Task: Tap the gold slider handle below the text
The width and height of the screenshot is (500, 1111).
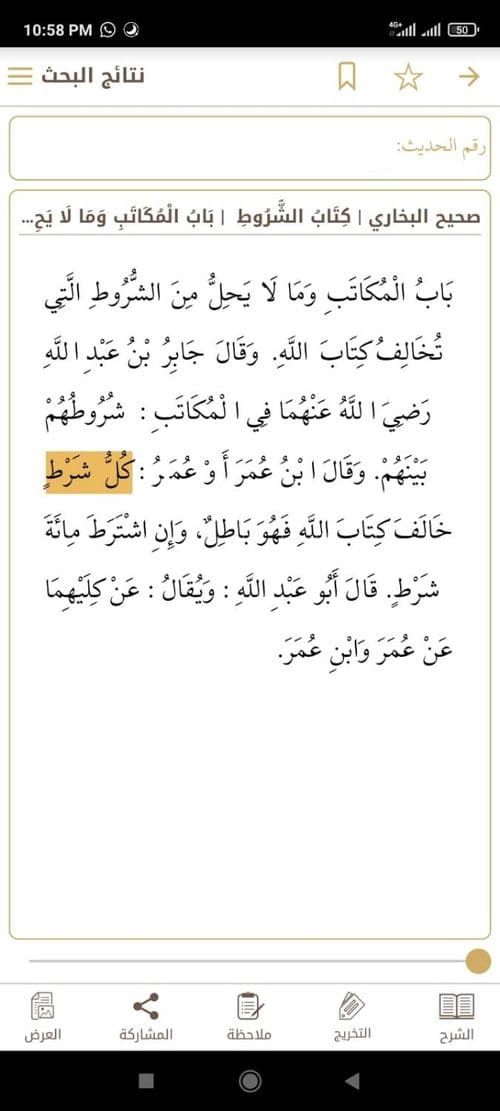Action: pos(479,961)
